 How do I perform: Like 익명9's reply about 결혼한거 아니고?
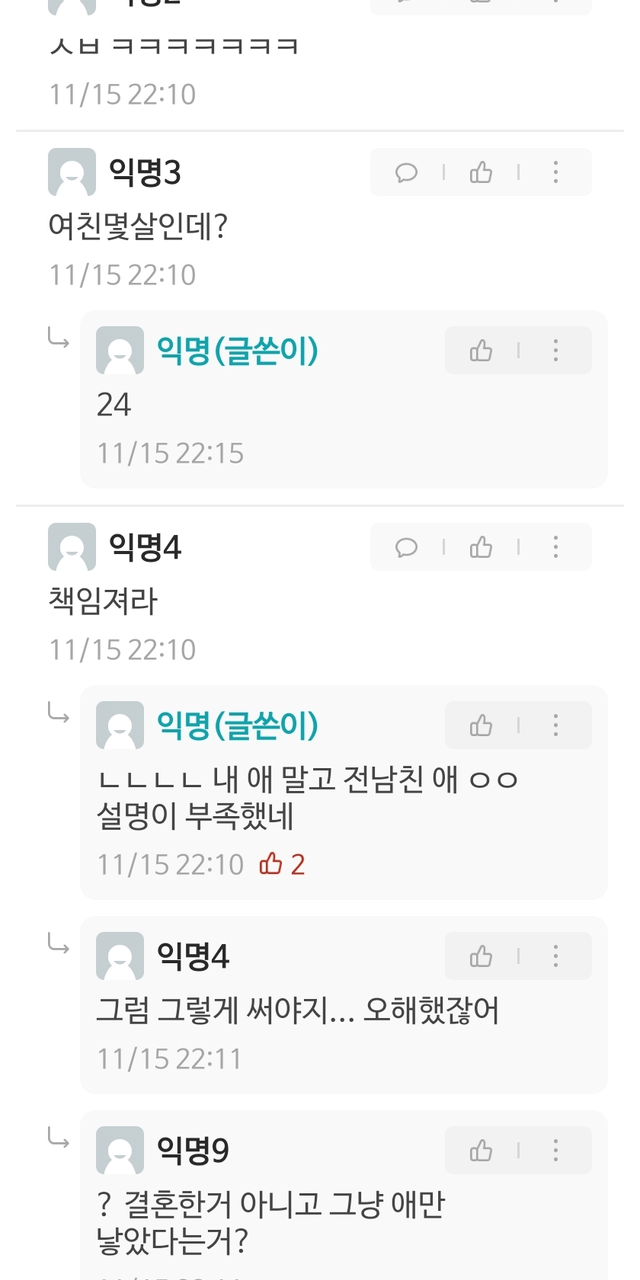click(x=481, y=1151)
